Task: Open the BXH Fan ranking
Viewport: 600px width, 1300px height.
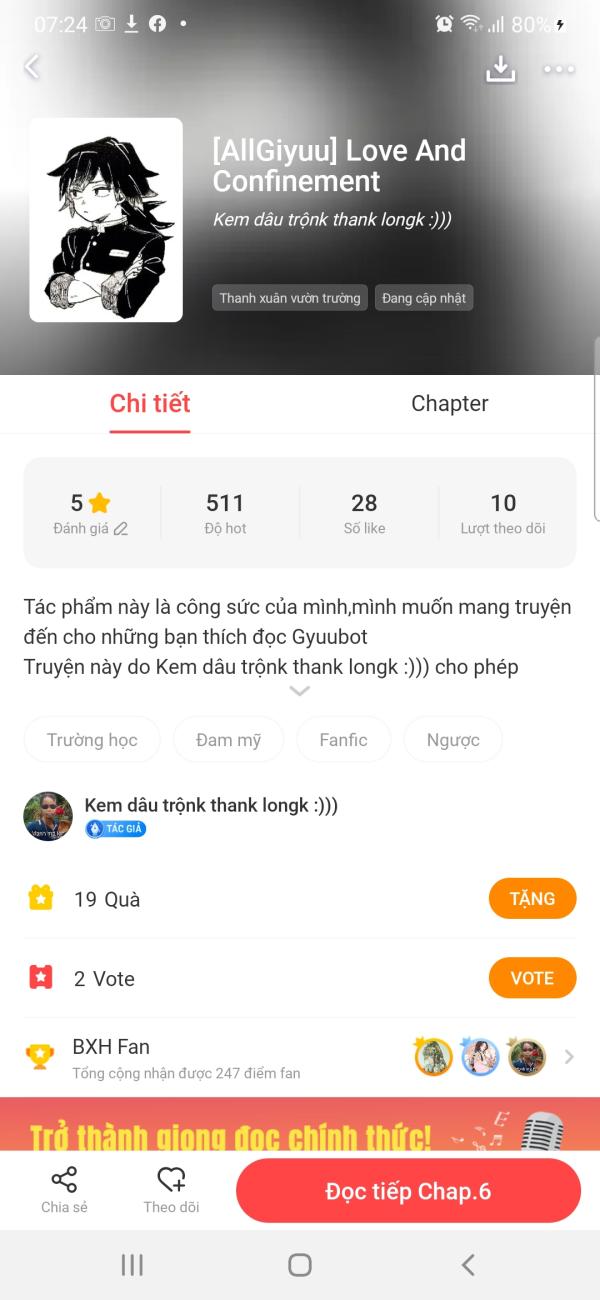Action: click(x=300, y=1057)
